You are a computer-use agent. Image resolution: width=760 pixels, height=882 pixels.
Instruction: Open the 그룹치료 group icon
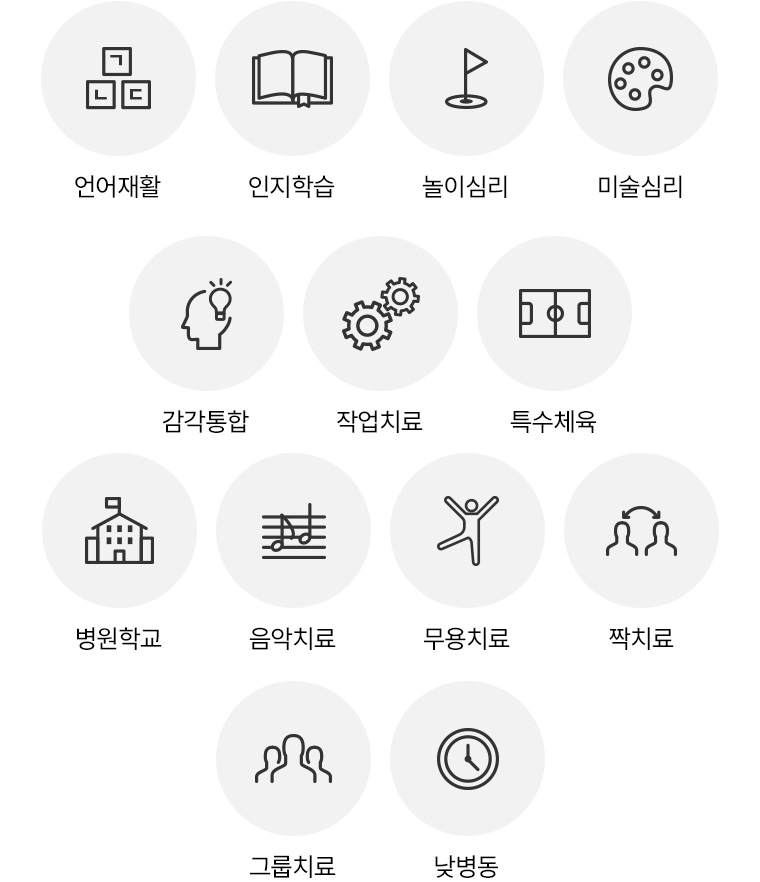coord(293,759)
